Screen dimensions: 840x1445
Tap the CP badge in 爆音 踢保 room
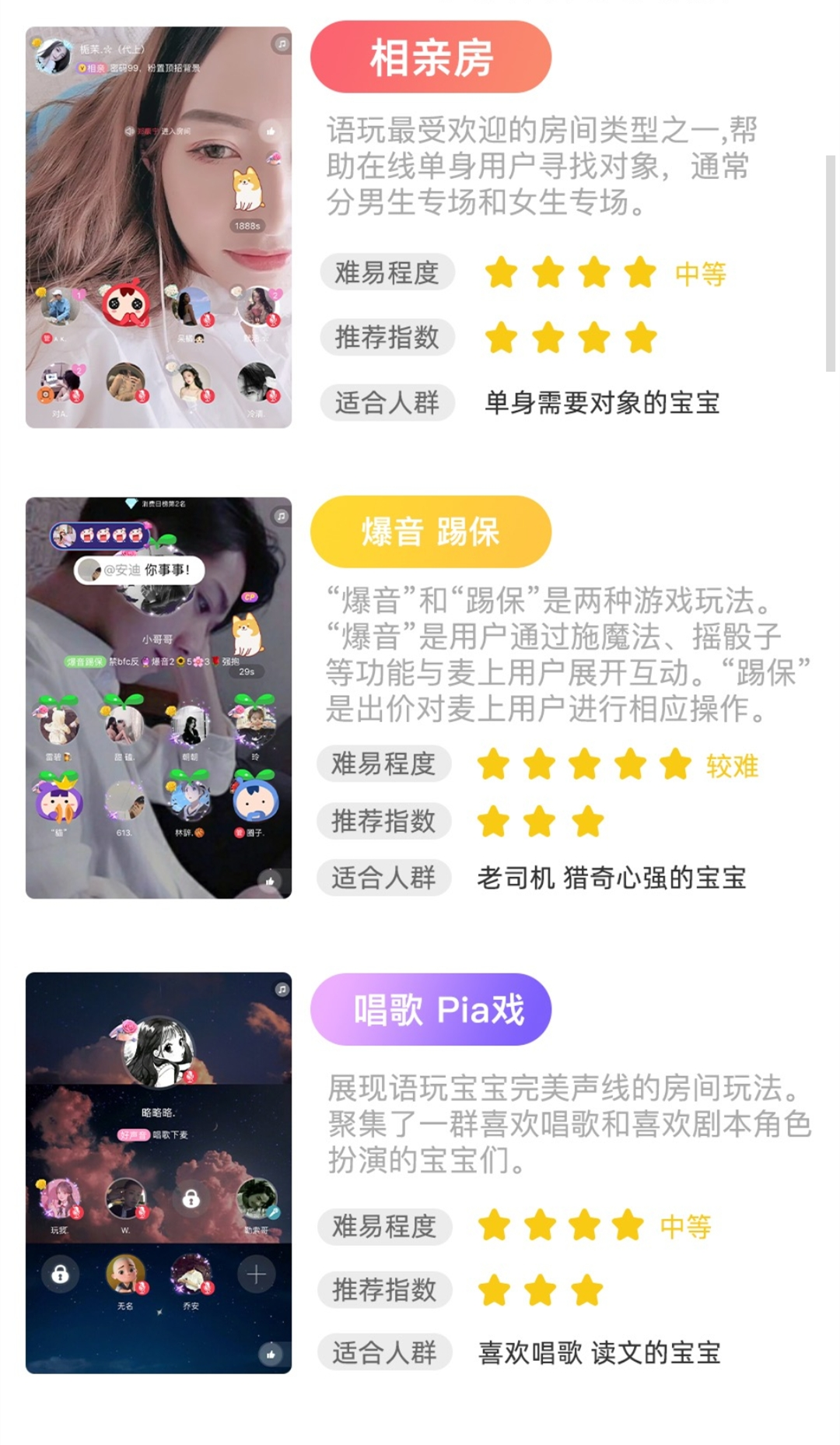(x=250, y=597)
